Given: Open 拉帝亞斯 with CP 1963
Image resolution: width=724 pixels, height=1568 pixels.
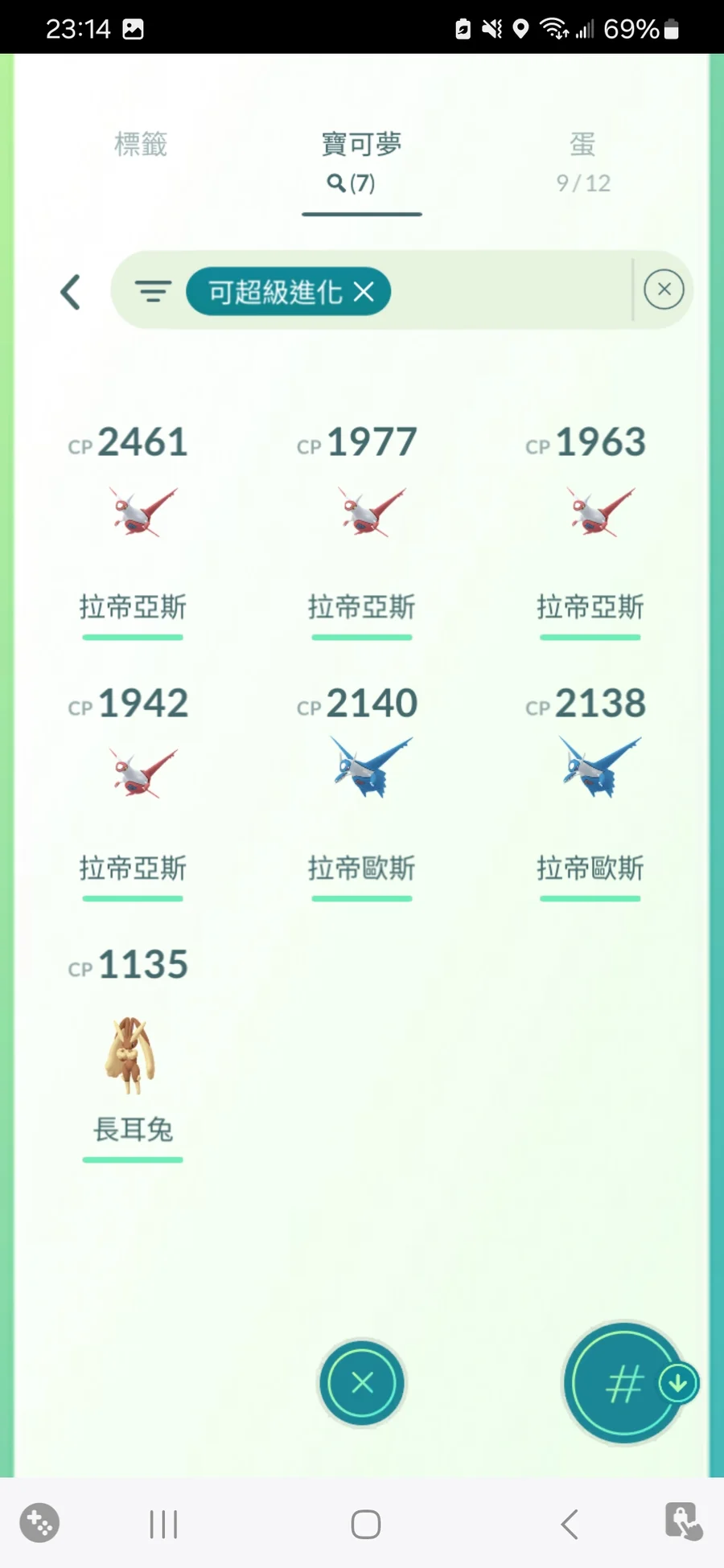Looking at the screenshot, I should (x=590, y=515).
